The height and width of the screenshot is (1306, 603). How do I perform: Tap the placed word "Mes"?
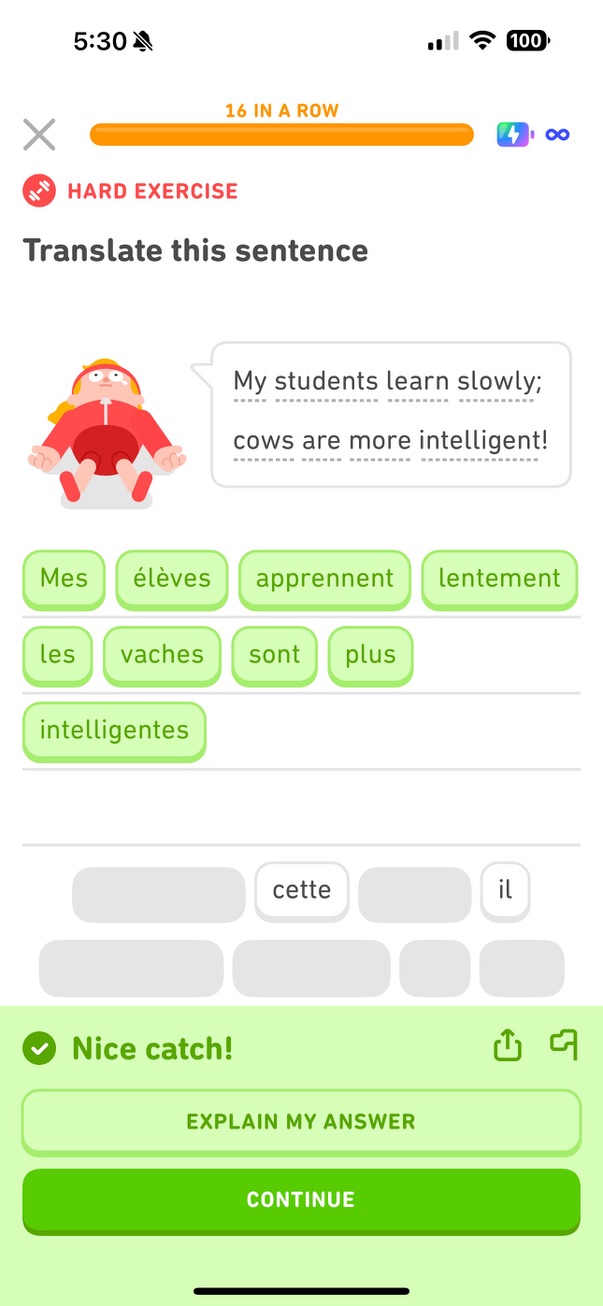tap(64, 578)
